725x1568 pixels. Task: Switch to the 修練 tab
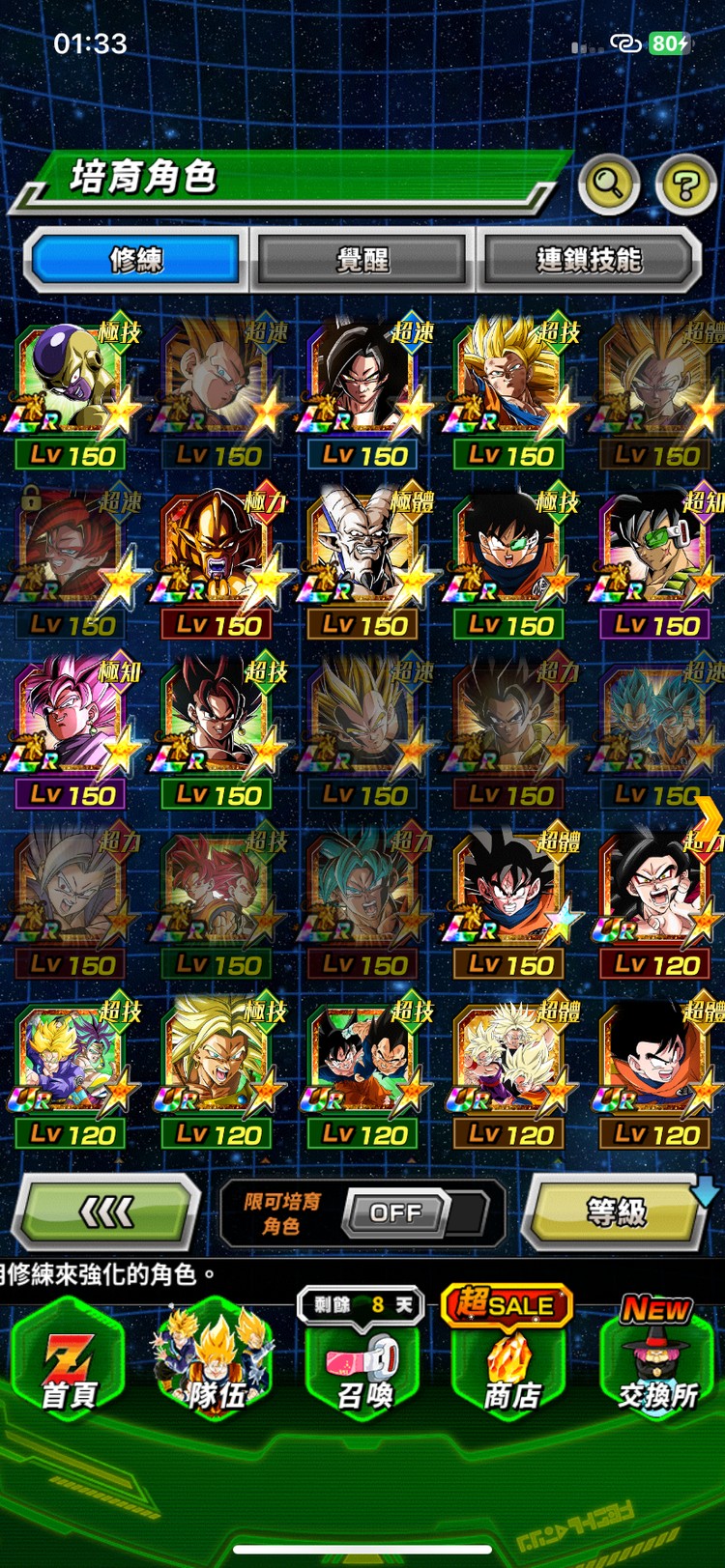coord(136,260)
